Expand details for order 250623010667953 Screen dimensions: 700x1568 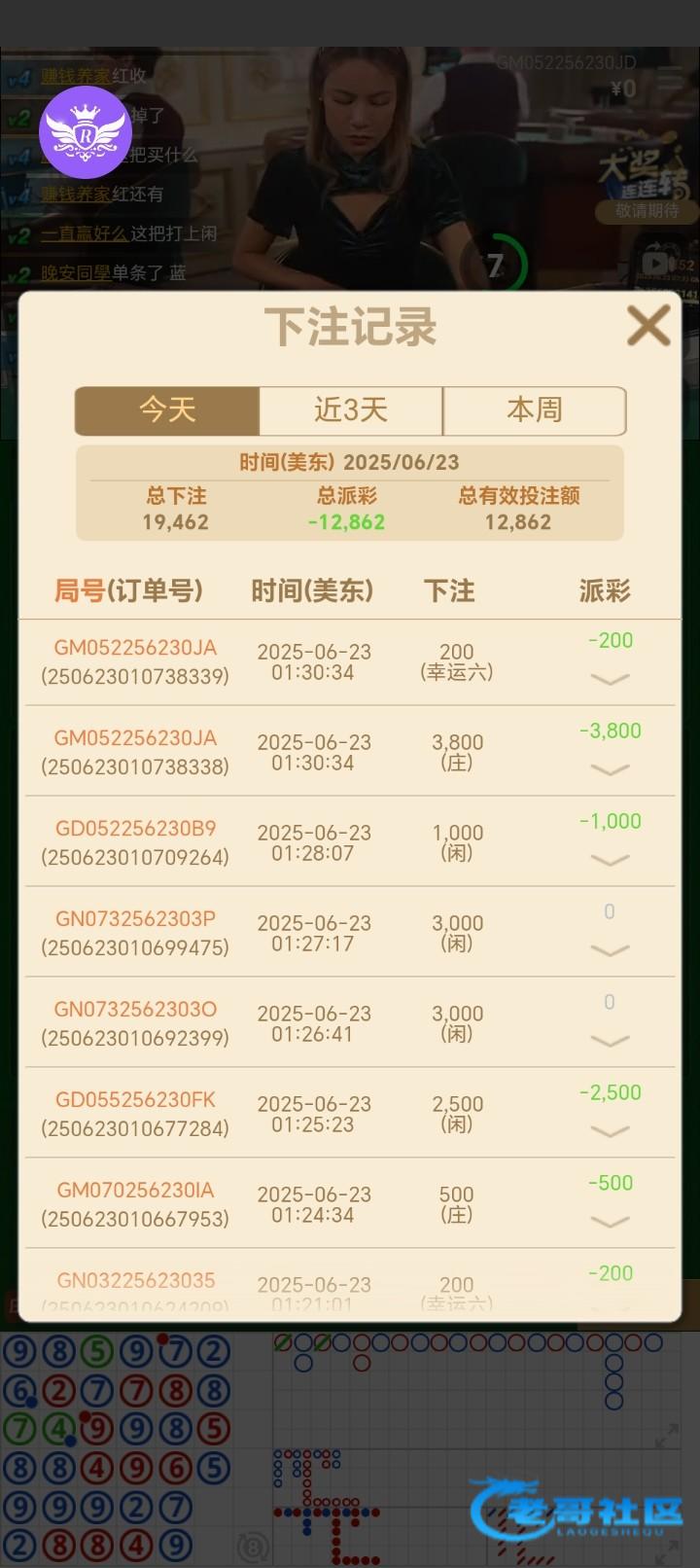click(x=610, y=1222)
